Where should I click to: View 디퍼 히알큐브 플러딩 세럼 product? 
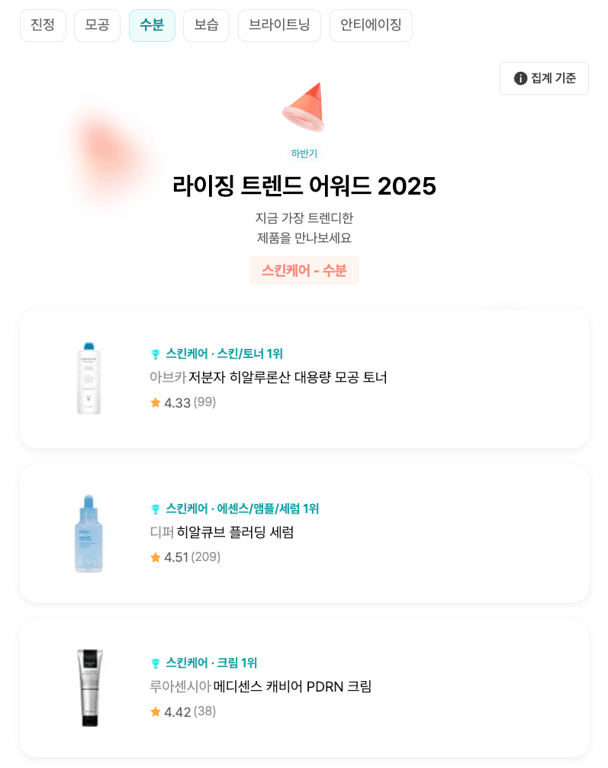304,532
